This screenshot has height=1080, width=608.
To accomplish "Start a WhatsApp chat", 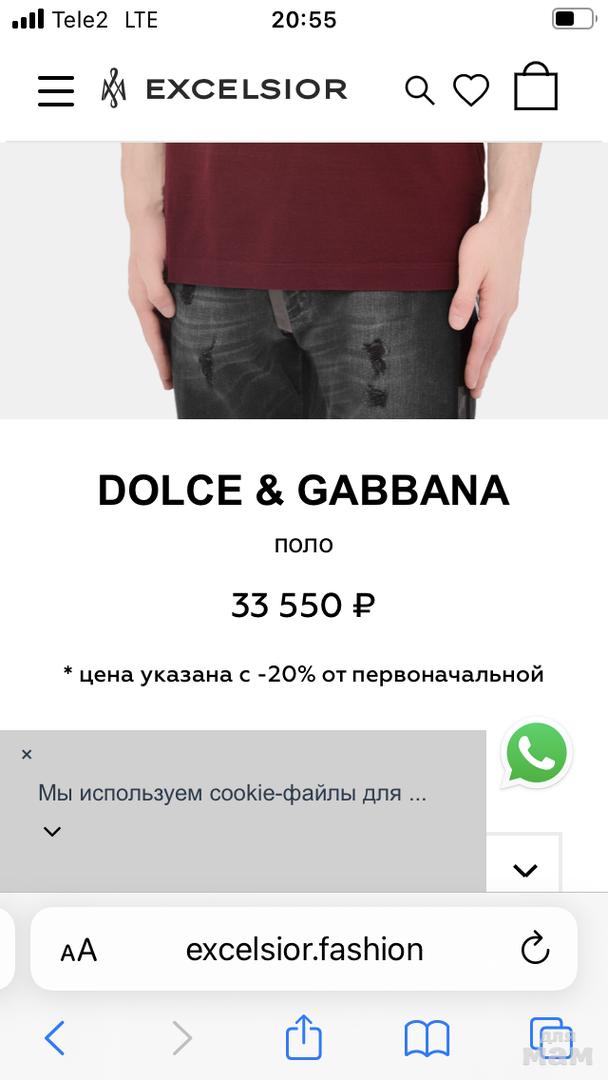I will pyautogui.click(x=537, y=753).
